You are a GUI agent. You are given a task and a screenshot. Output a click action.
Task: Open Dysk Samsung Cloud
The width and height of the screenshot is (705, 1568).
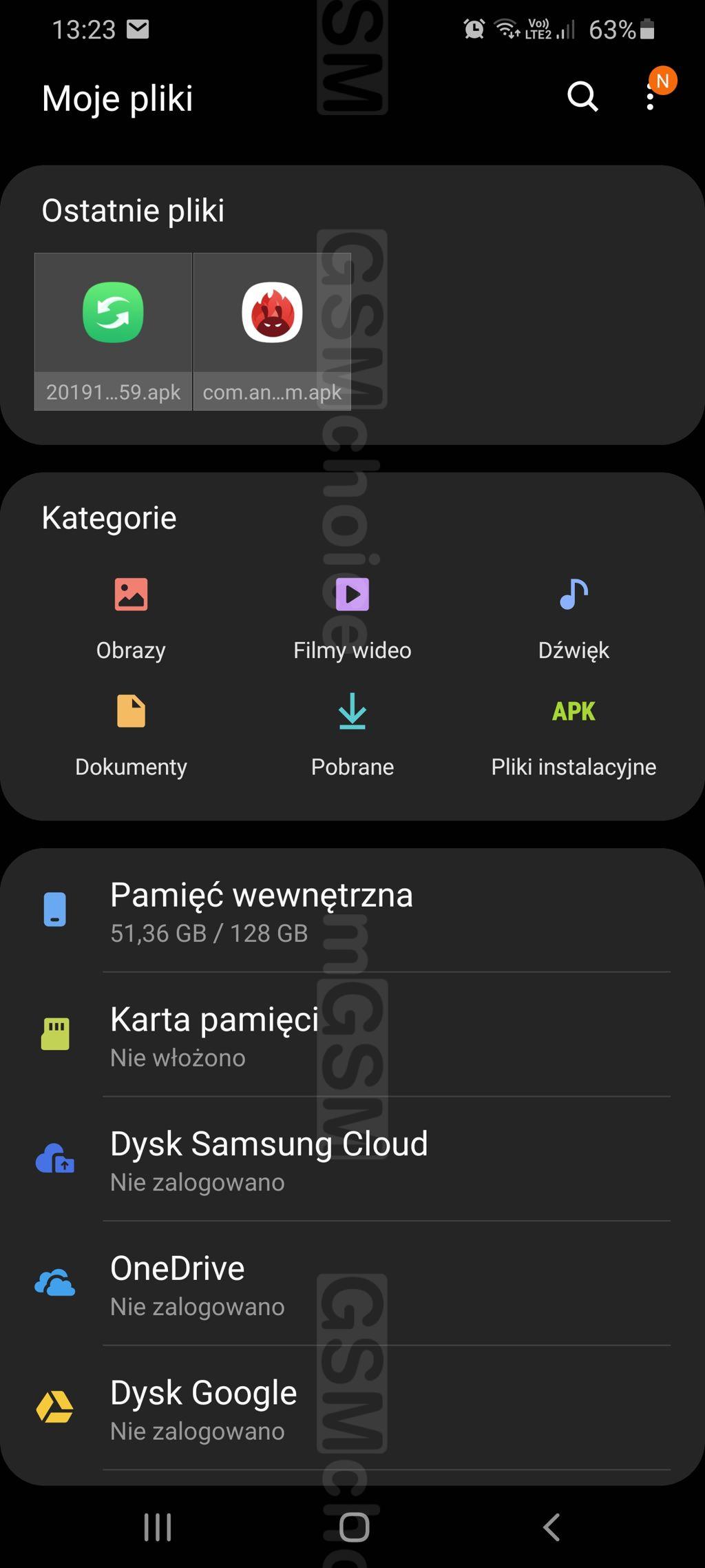352,1159
